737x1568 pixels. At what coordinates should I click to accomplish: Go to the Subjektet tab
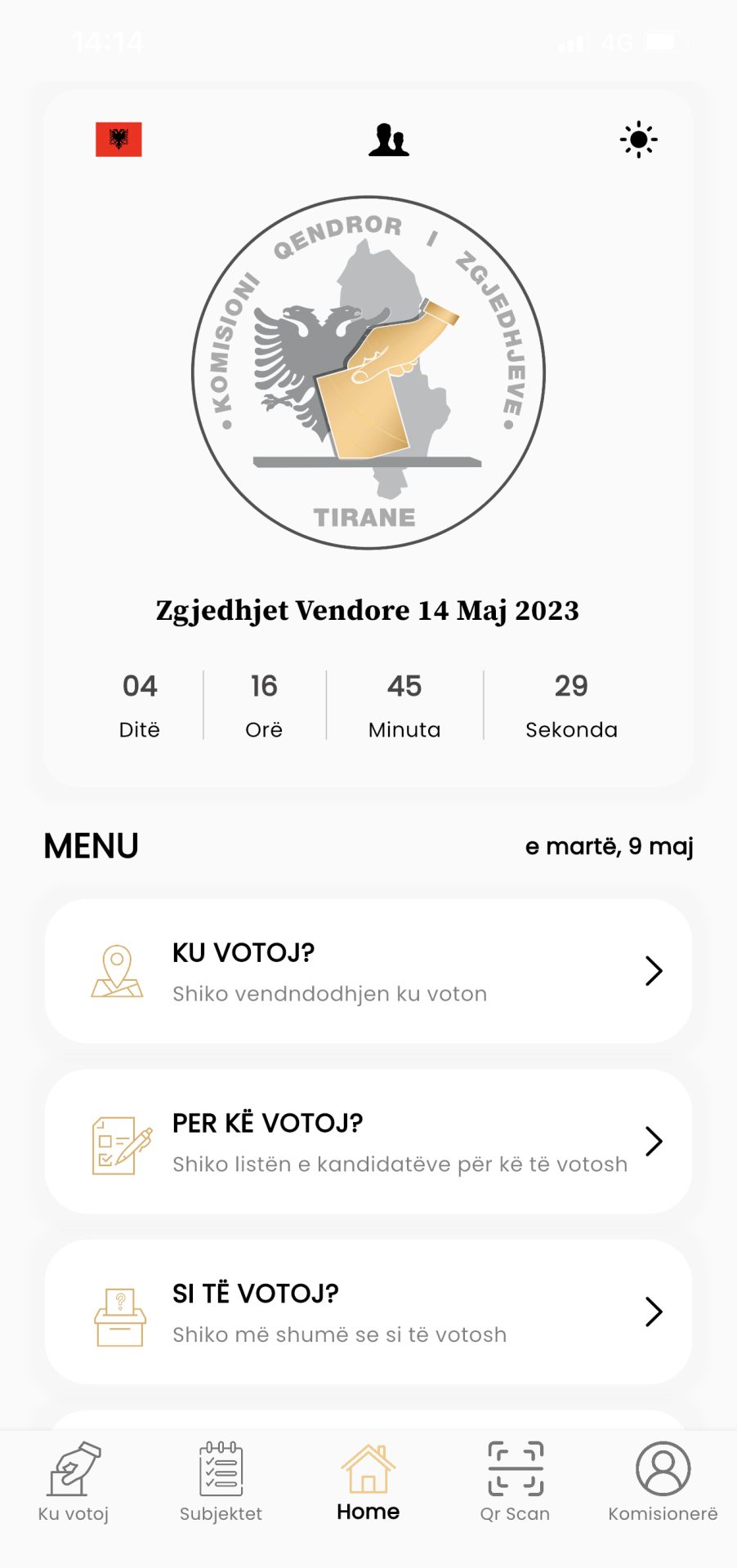(221, 1482)
